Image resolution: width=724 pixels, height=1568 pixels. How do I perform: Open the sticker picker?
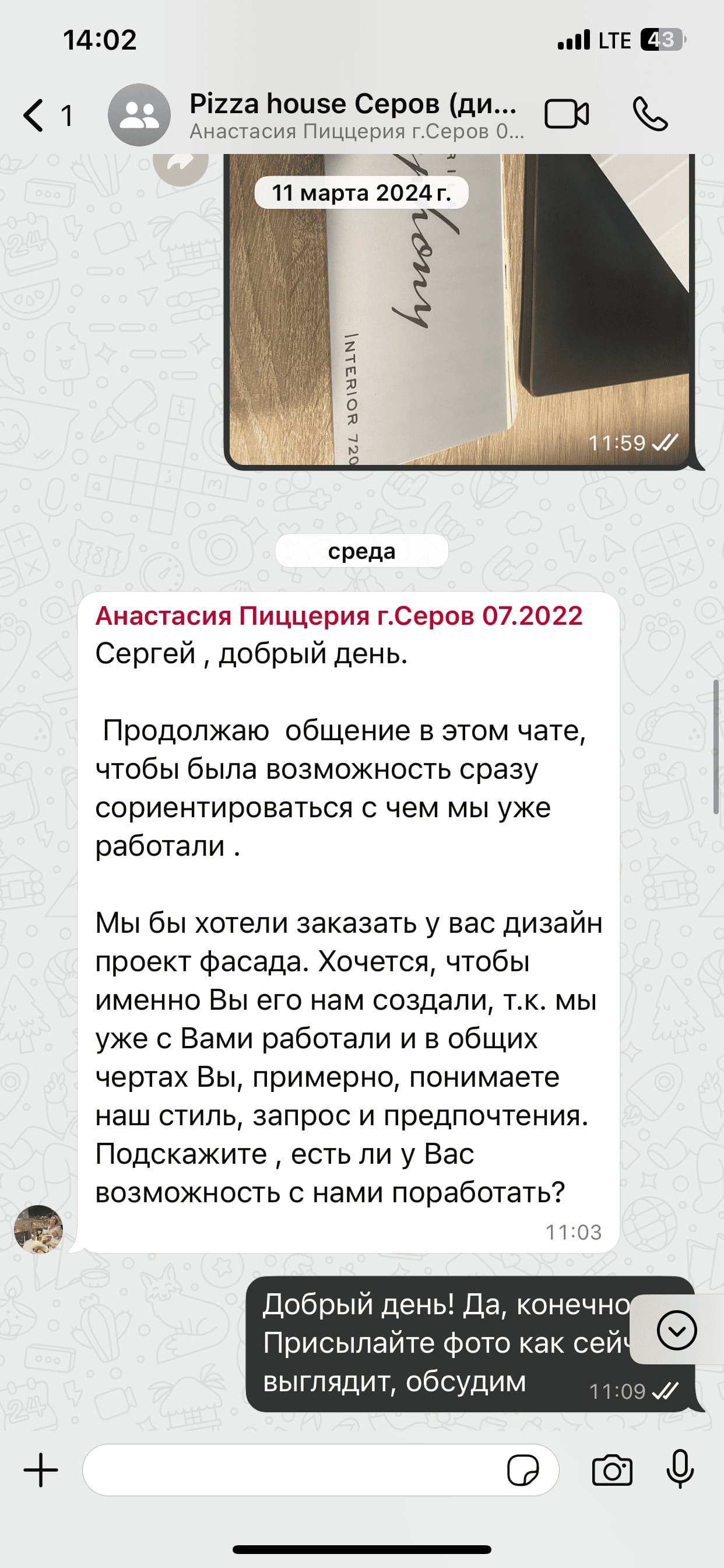pos(523,1471)
